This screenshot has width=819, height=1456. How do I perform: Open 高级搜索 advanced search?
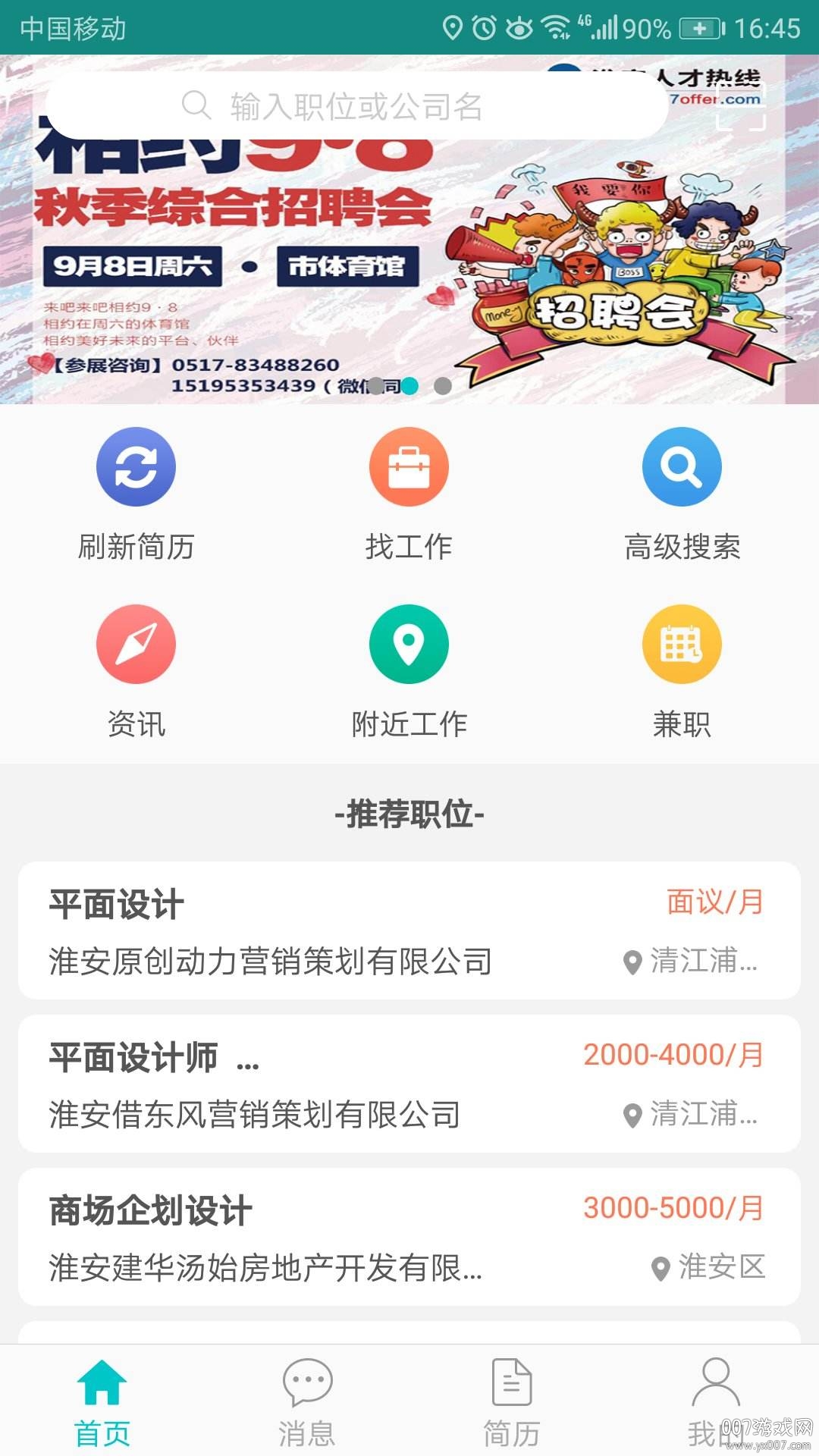pos(682,466)
